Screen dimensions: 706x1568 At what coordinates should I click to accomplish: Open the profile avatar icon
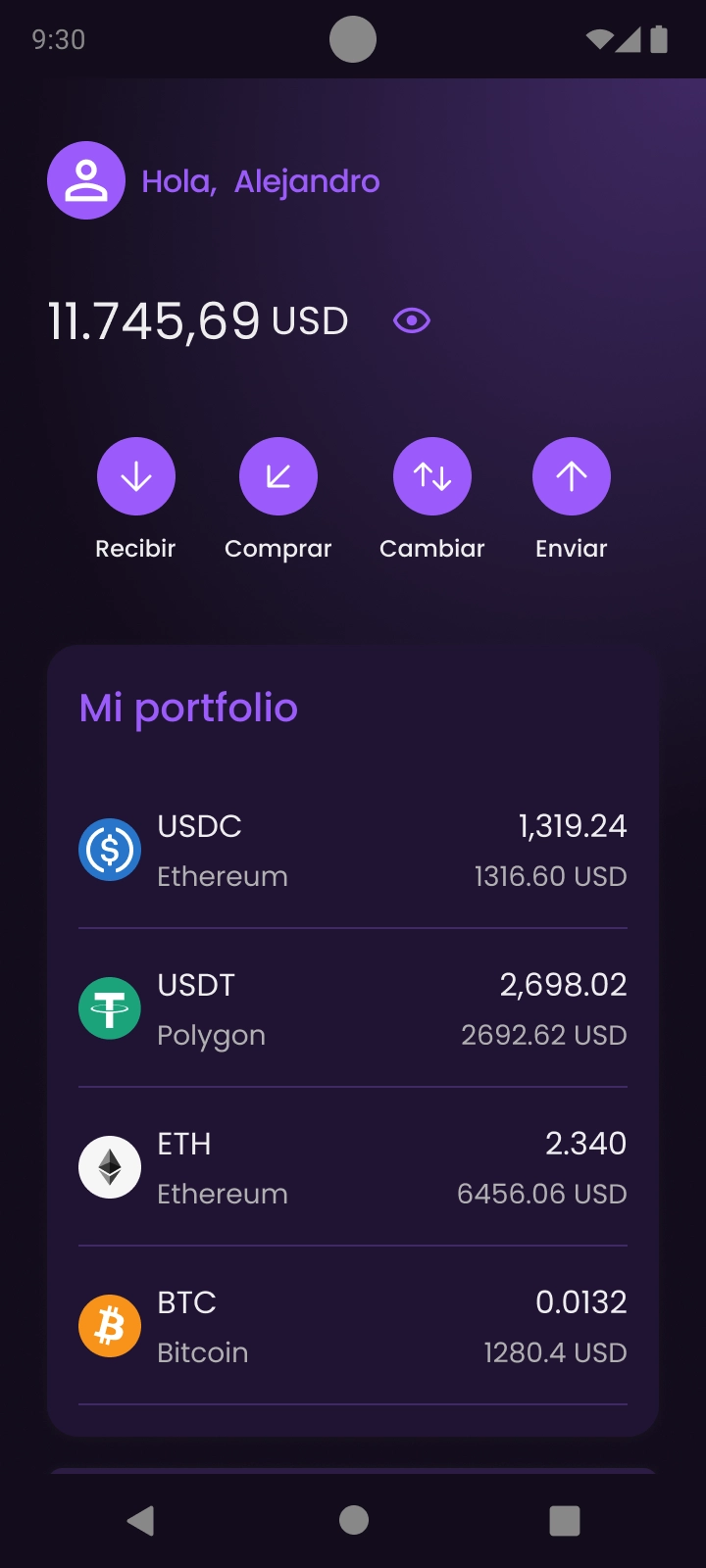click(x=86, y=180)
